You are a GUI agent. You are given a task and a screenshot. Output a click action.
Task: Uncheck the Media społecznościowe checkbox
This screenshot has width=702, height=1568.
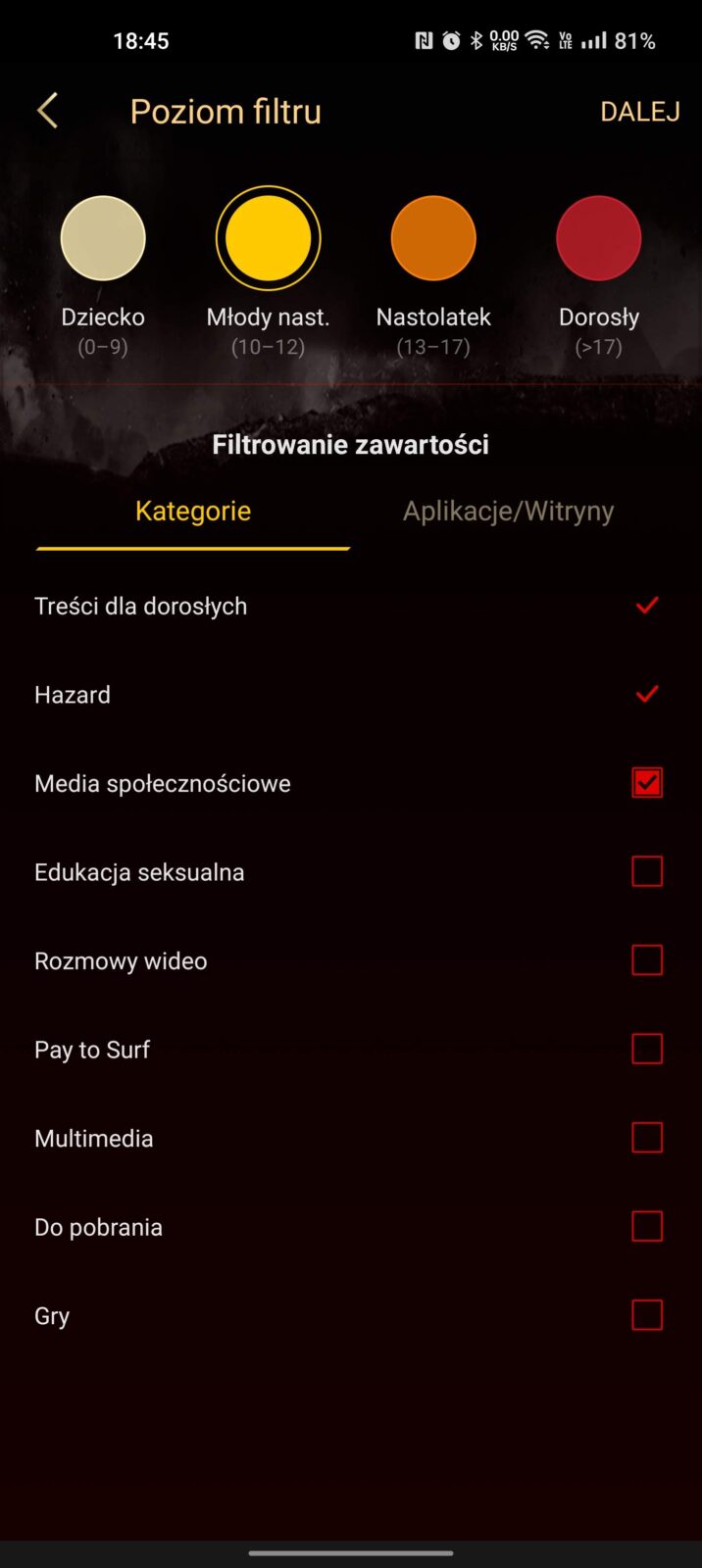[647, 783]
